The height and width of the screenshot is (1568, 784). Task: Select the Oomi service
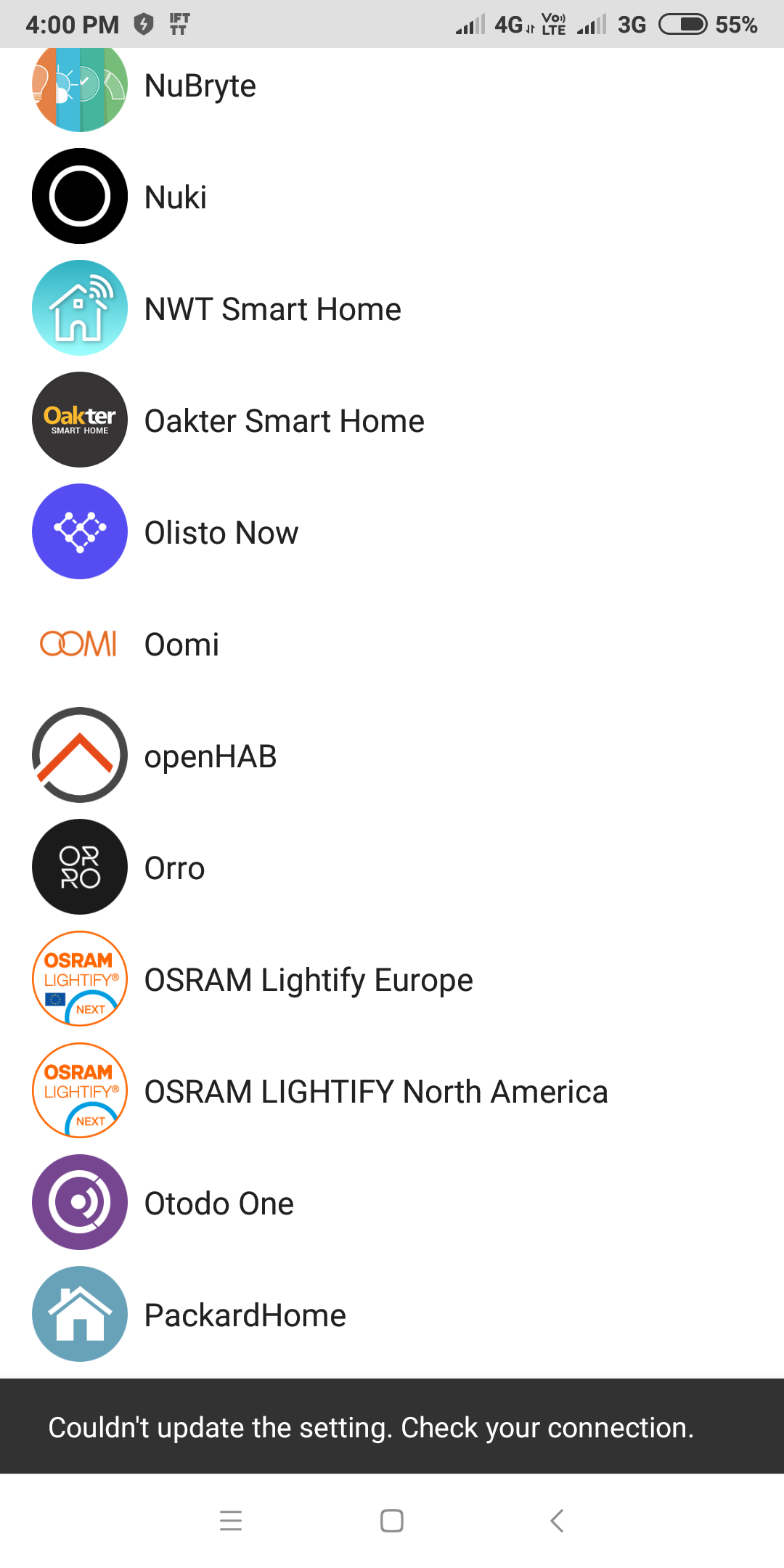[392, 644]
